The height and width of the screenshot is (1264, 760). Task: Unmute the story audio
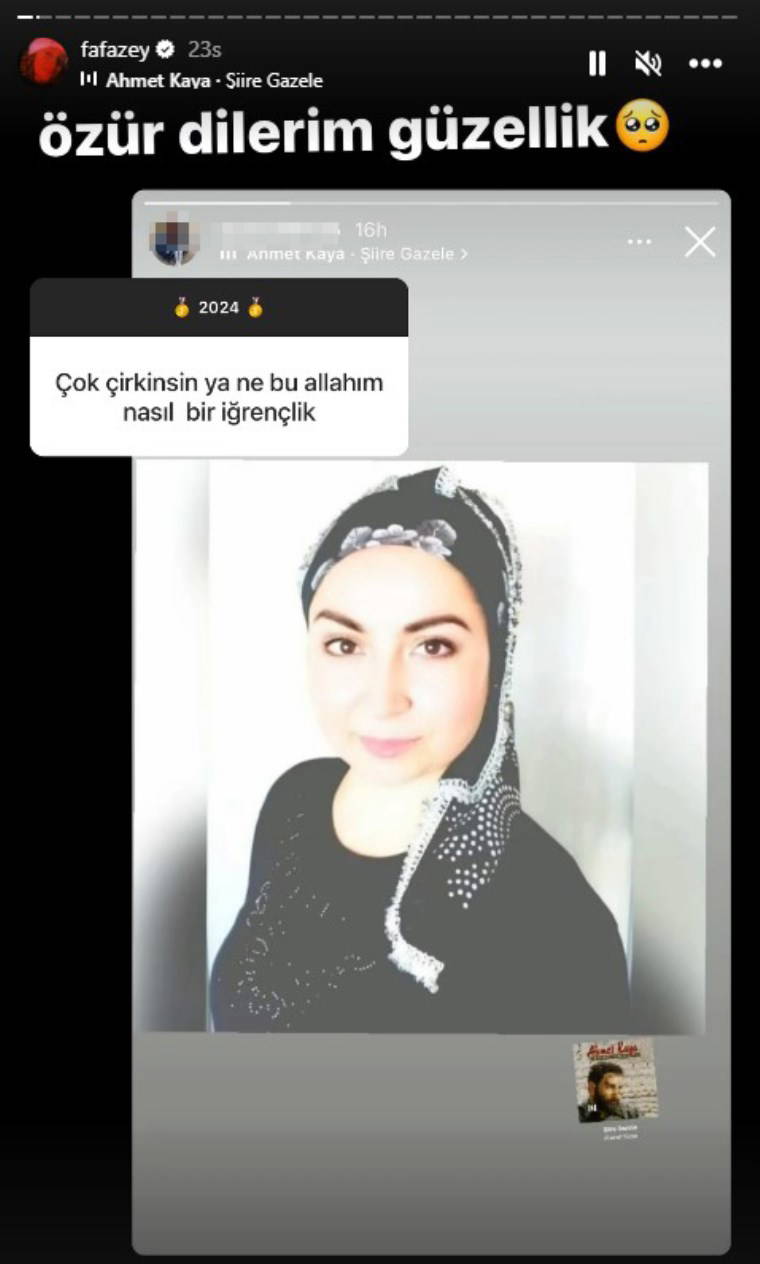coord(648,64)
